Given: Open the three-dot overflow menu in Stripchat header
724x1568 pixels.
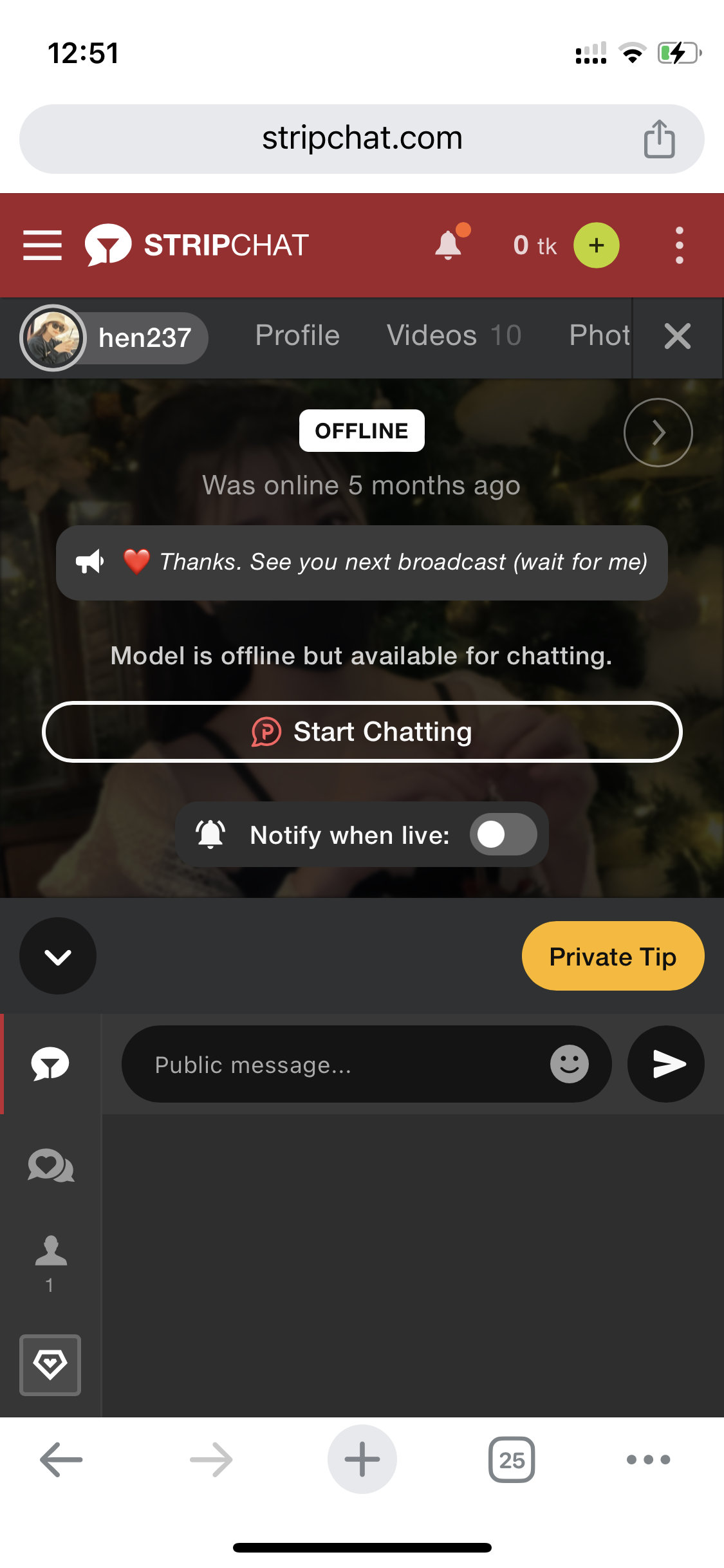Looking at the screenshot, I should [679, 245].
